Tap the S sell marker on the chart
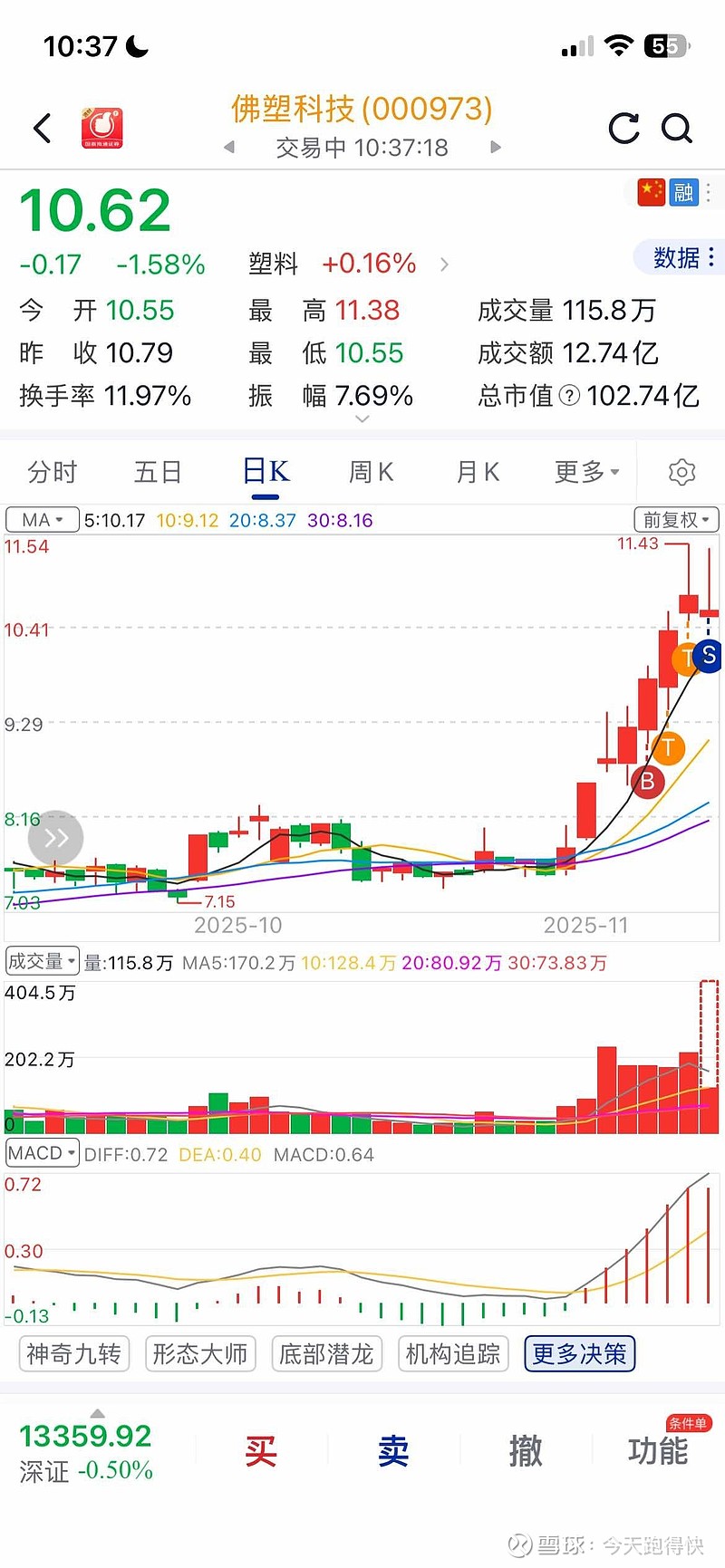This screenshot has height=1568, width=725. tap(707, 655)
